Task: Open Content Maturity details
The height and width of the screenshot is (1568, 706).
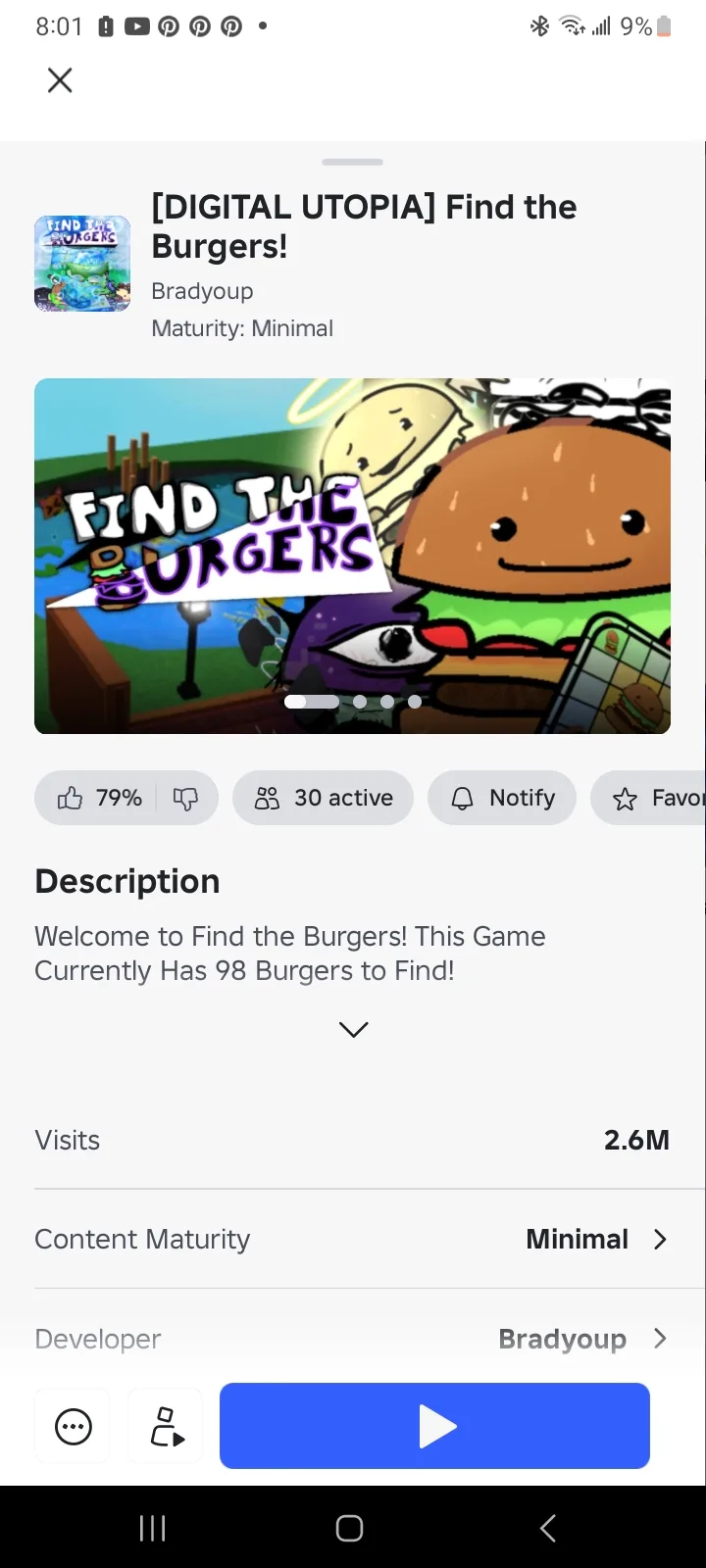Action: (x=353, y=1239)
